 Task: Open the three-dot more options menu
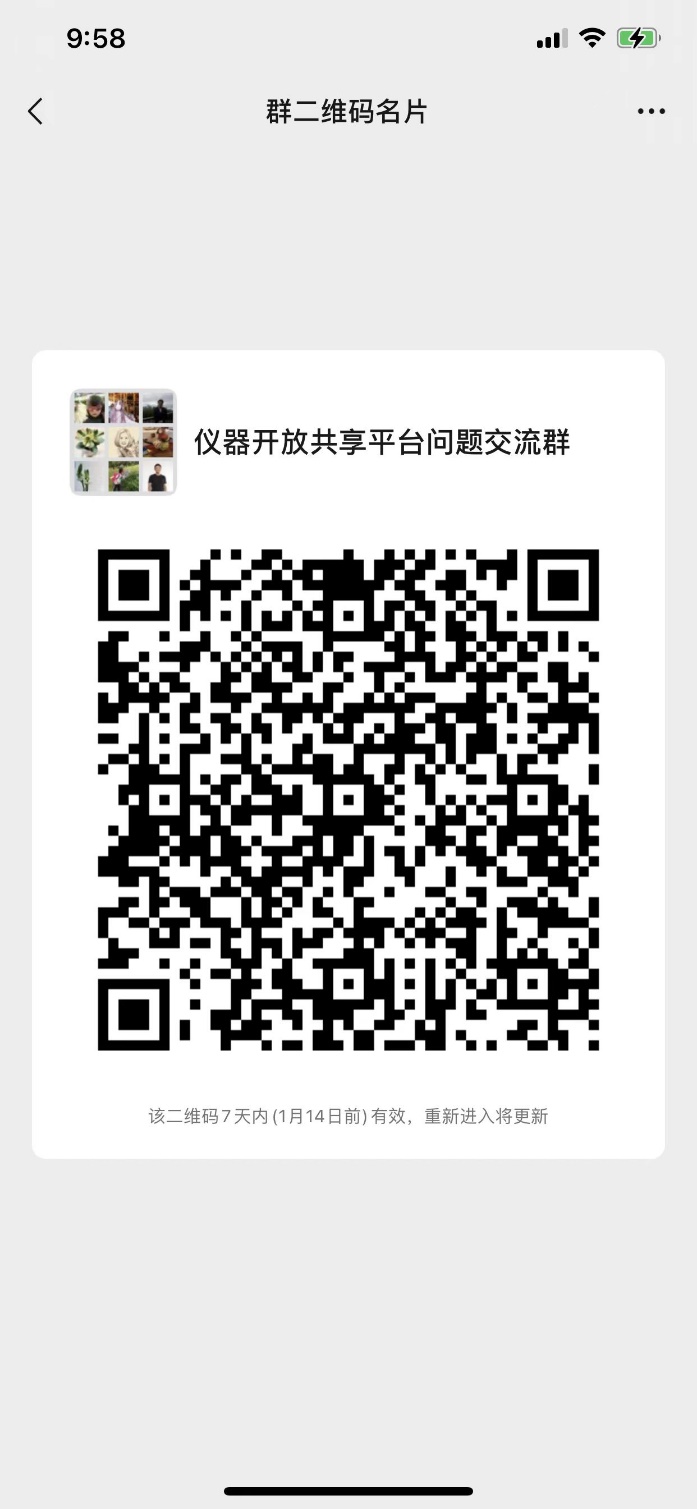click(651, 111)
